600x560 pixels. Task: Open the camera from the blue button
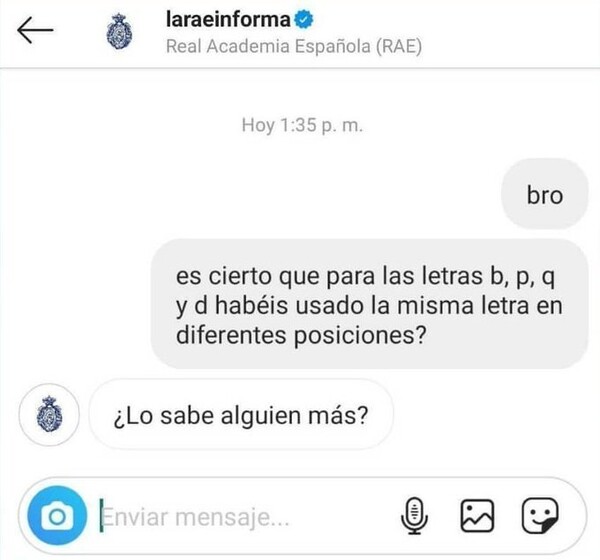(x=58, y=516)
